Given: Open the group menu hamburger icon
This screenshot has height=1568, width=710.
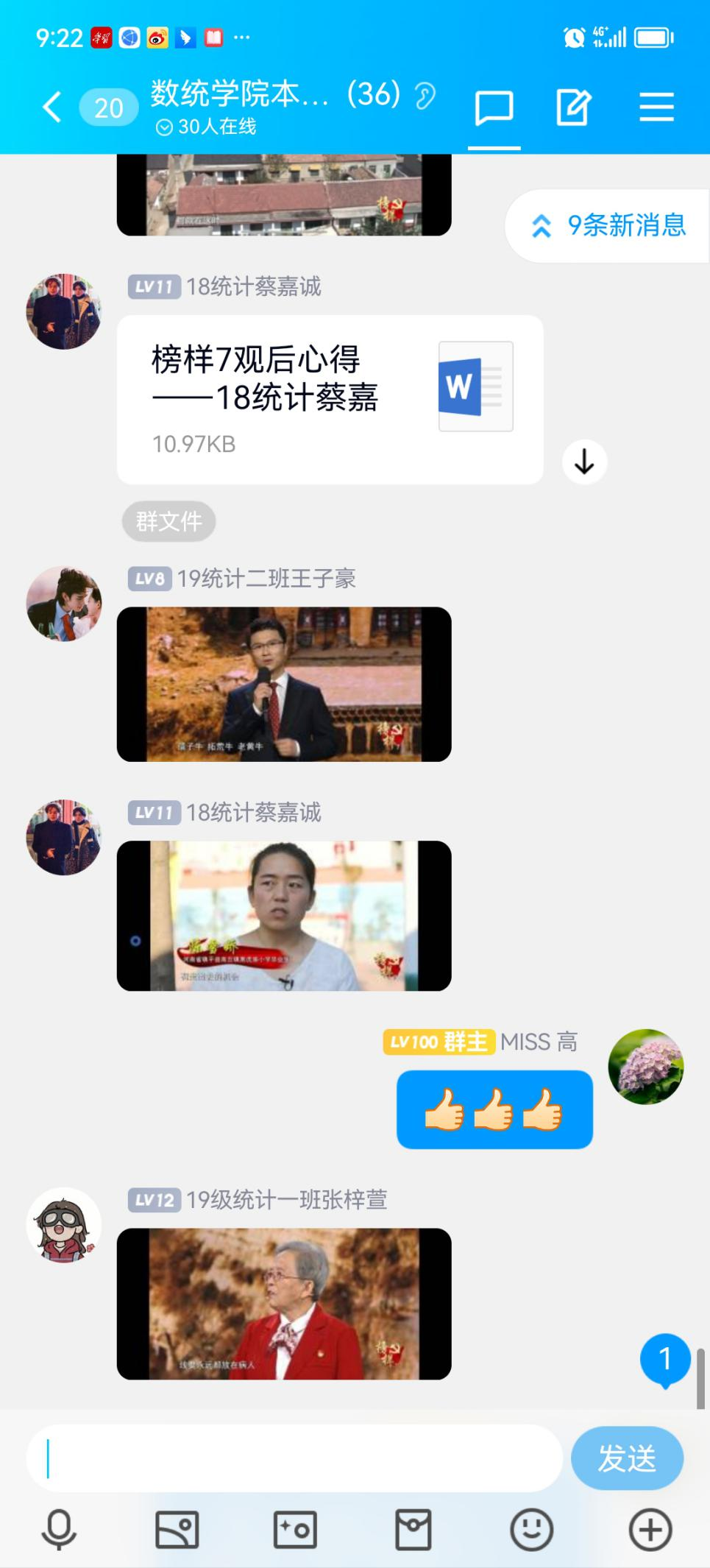Looking at the screenshot, I should coord(656,107).
